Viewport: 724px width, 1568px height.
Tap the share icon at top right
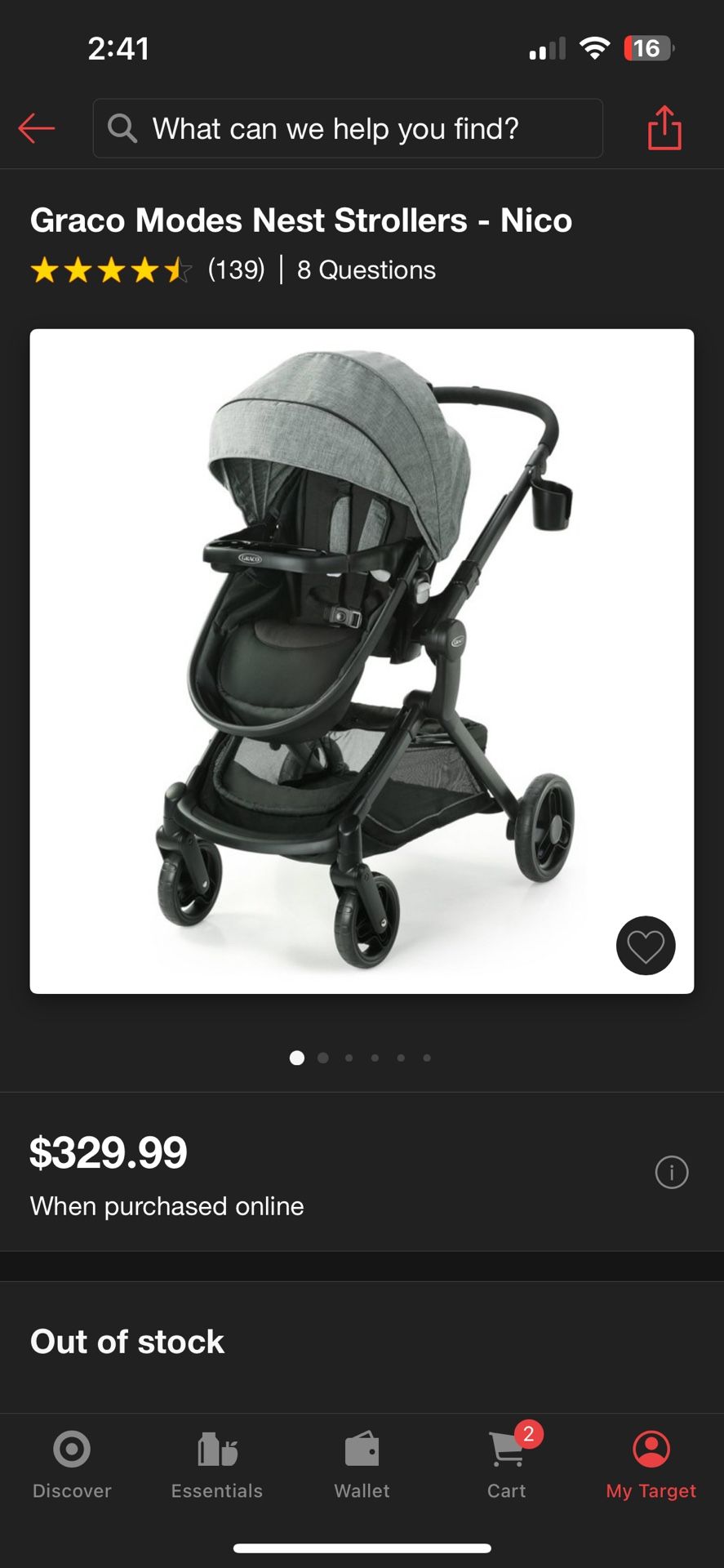click(664, 128)
